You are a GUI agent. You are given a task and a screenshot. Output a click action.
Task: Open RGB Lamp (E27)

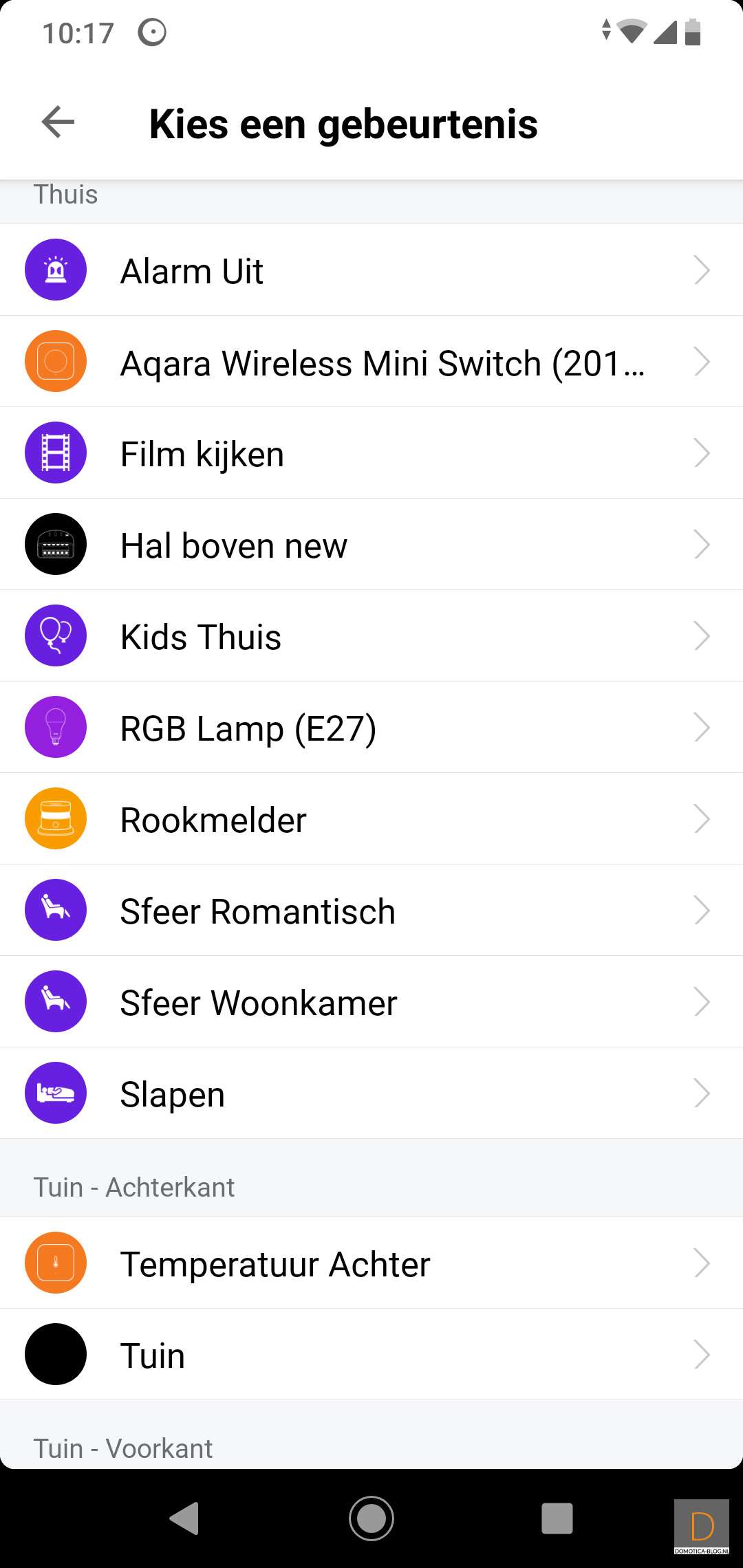click(x=371, y=728)
